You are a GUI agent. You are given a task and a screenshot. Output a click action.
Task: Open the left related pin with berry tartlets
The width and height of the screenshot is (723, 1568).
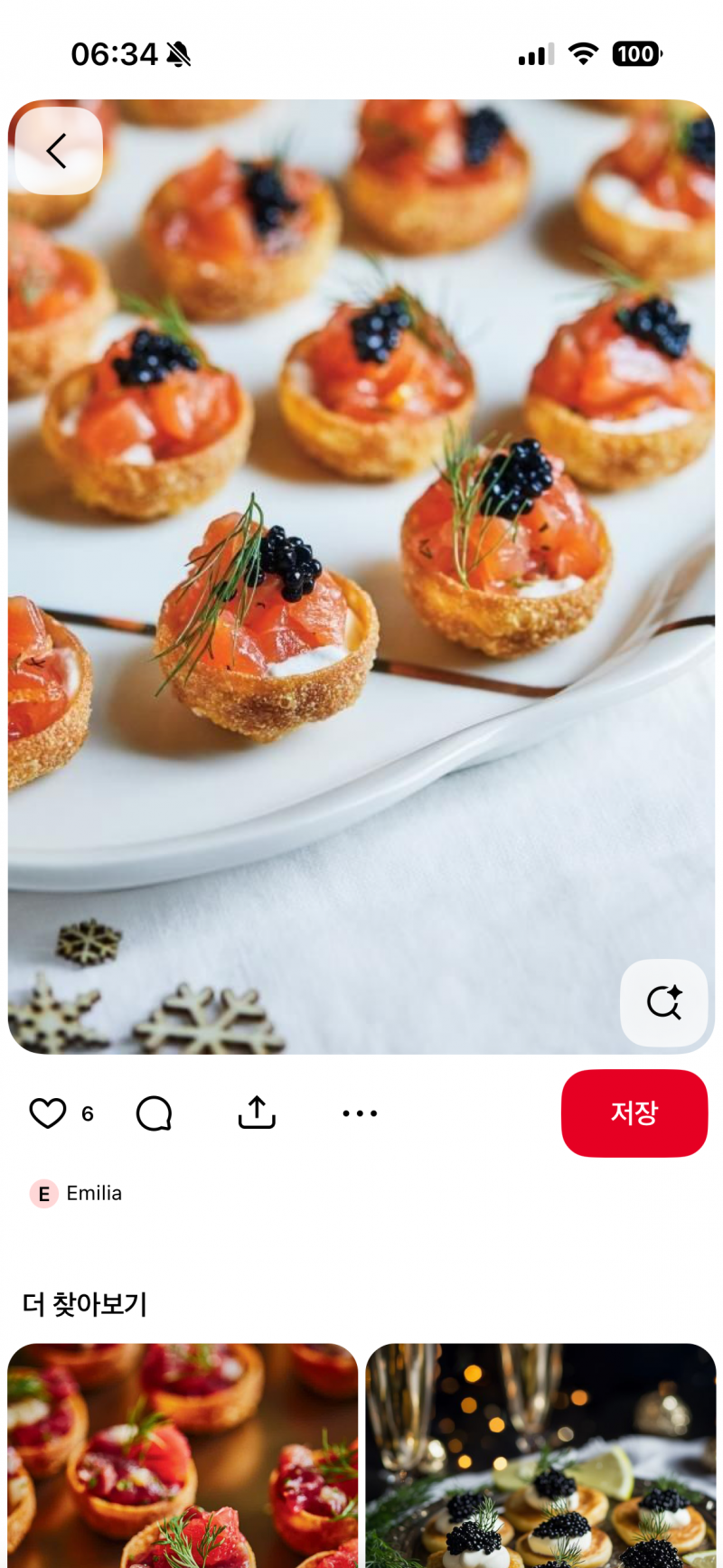coord(181,1453)
